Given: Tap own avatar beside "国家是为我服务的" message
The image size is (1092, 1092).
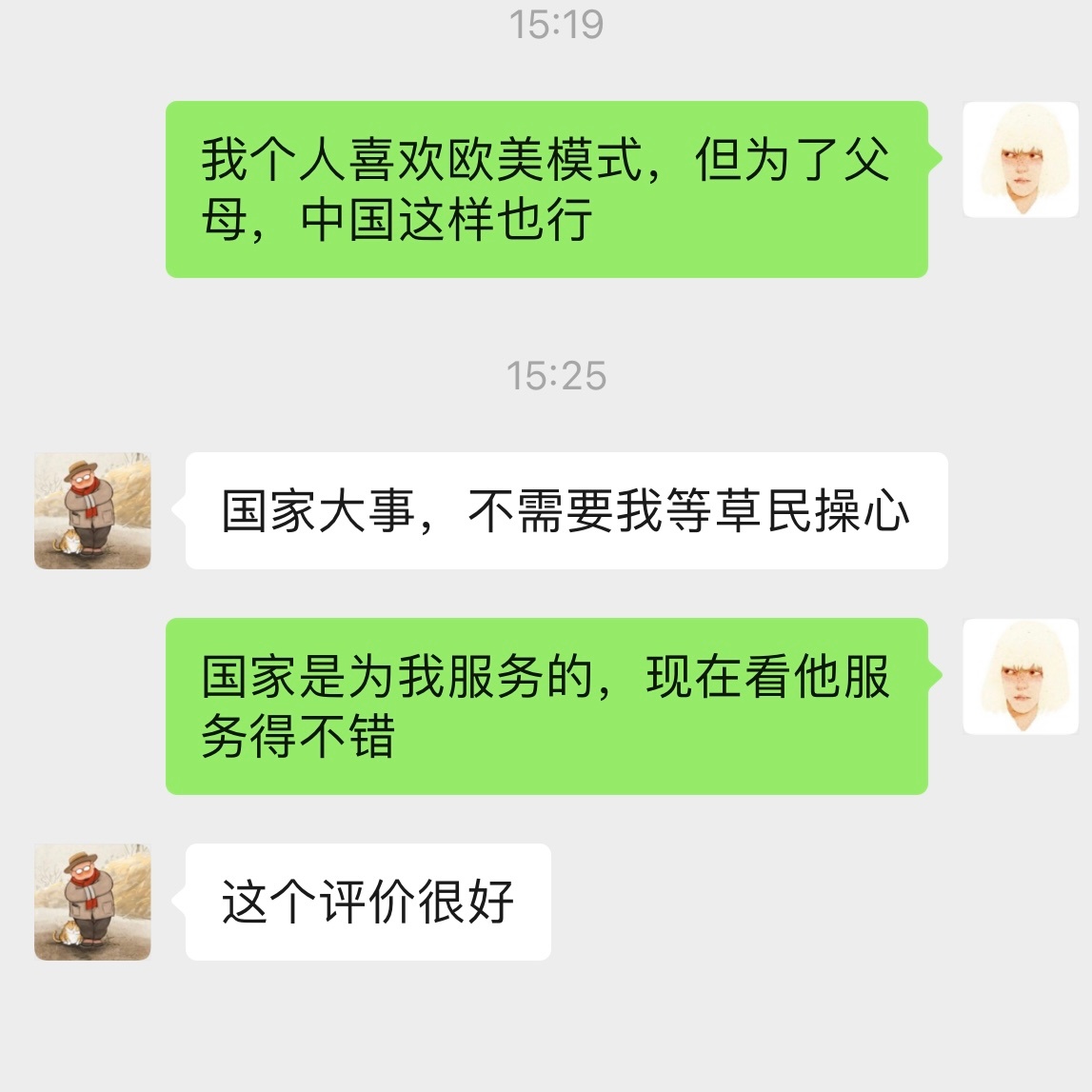Looking at the screenshot, I should tap(1021, 677).
